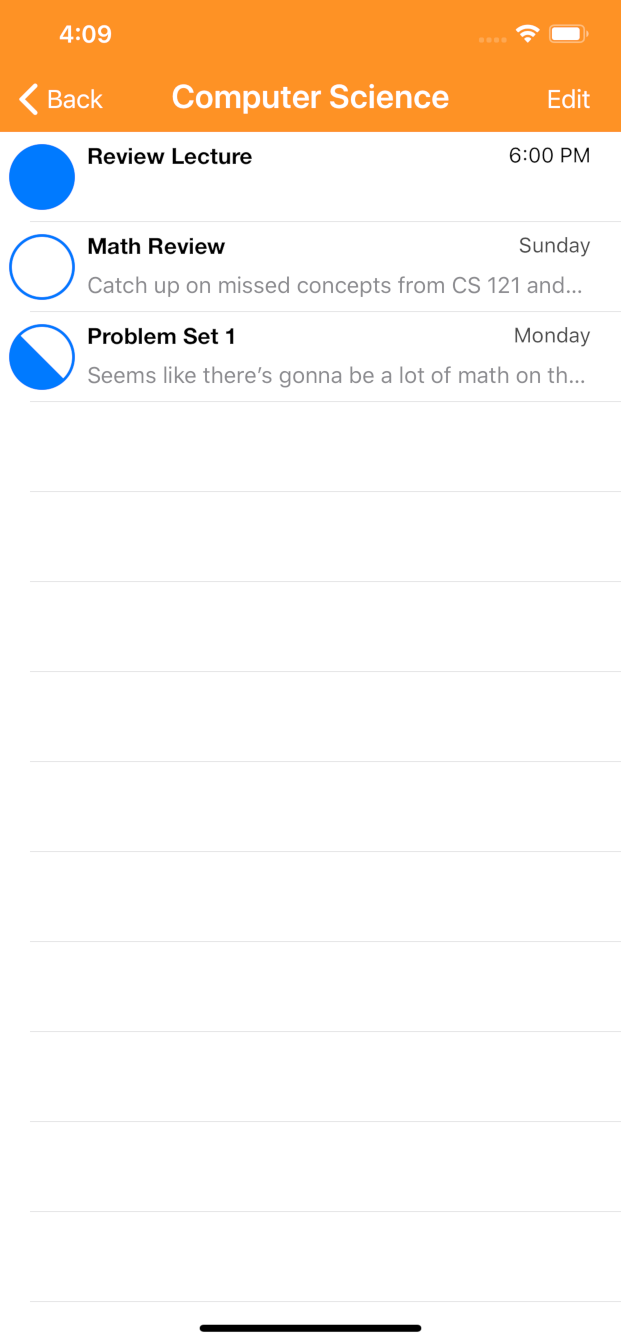This screenshot has height=1344, width=621.
Task: Go back using the Back button
Action: pos(61,99)
